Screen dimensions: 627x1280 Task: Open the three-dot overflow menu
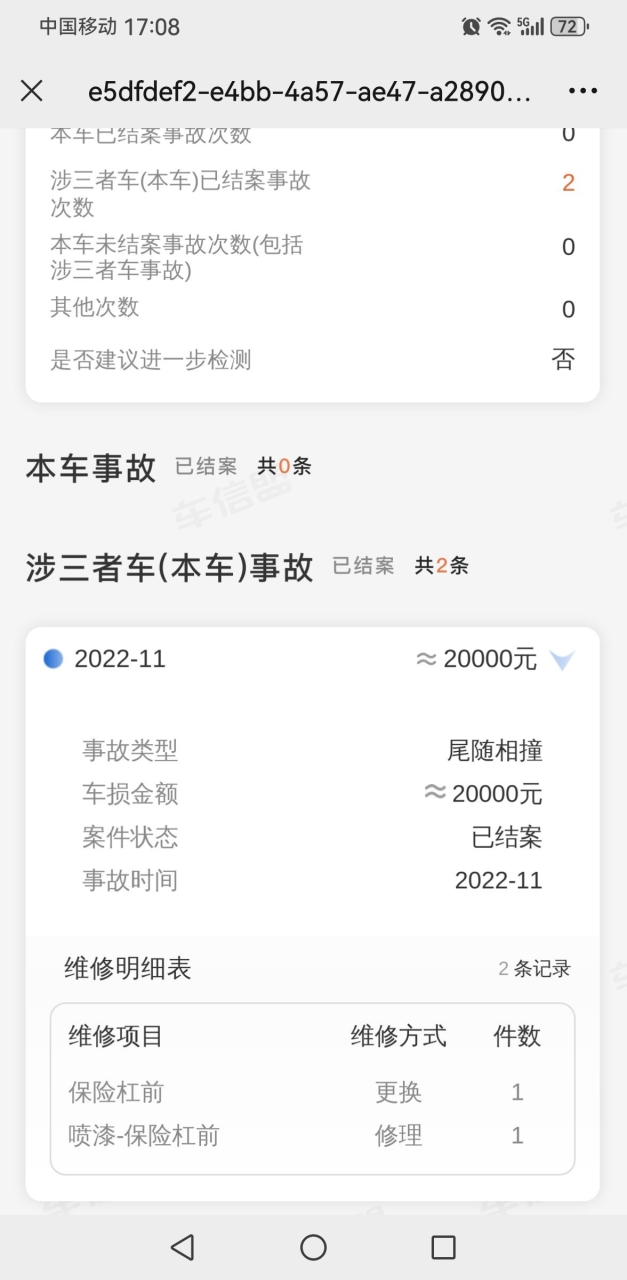(582, 91)
